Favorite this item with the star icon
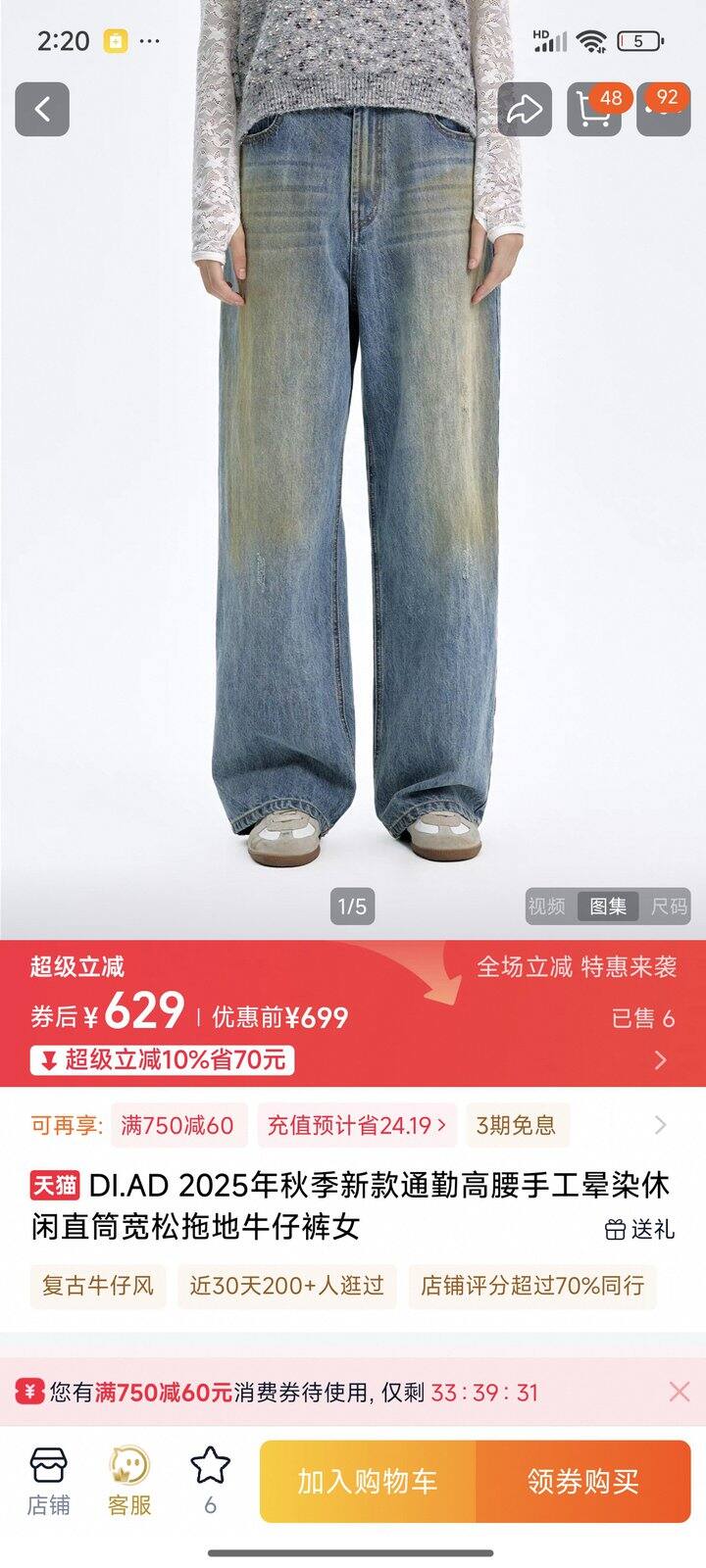706x1568 pixels. (210, 1482)
